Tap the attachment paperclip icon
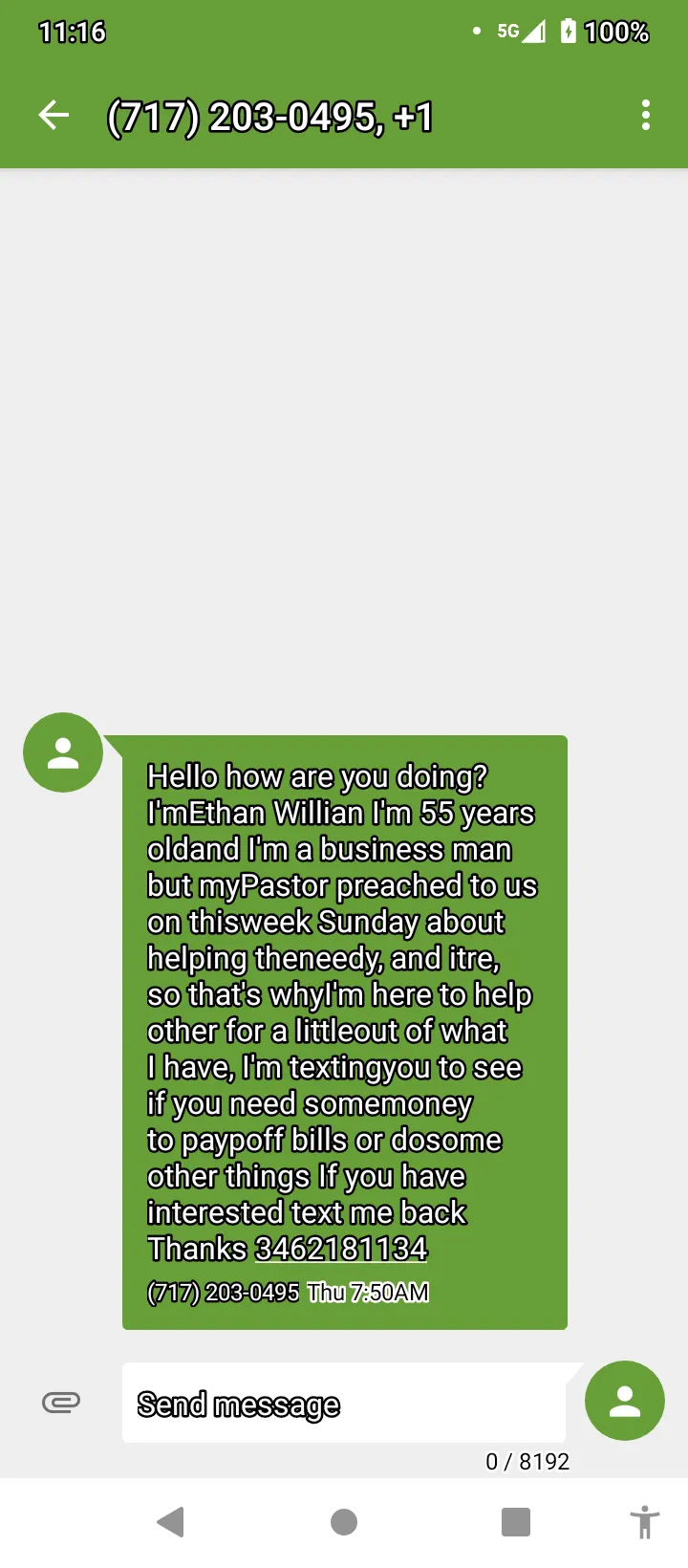Image resolution: width=688 pixels, height=1568 pixels. pos(61,1403)
